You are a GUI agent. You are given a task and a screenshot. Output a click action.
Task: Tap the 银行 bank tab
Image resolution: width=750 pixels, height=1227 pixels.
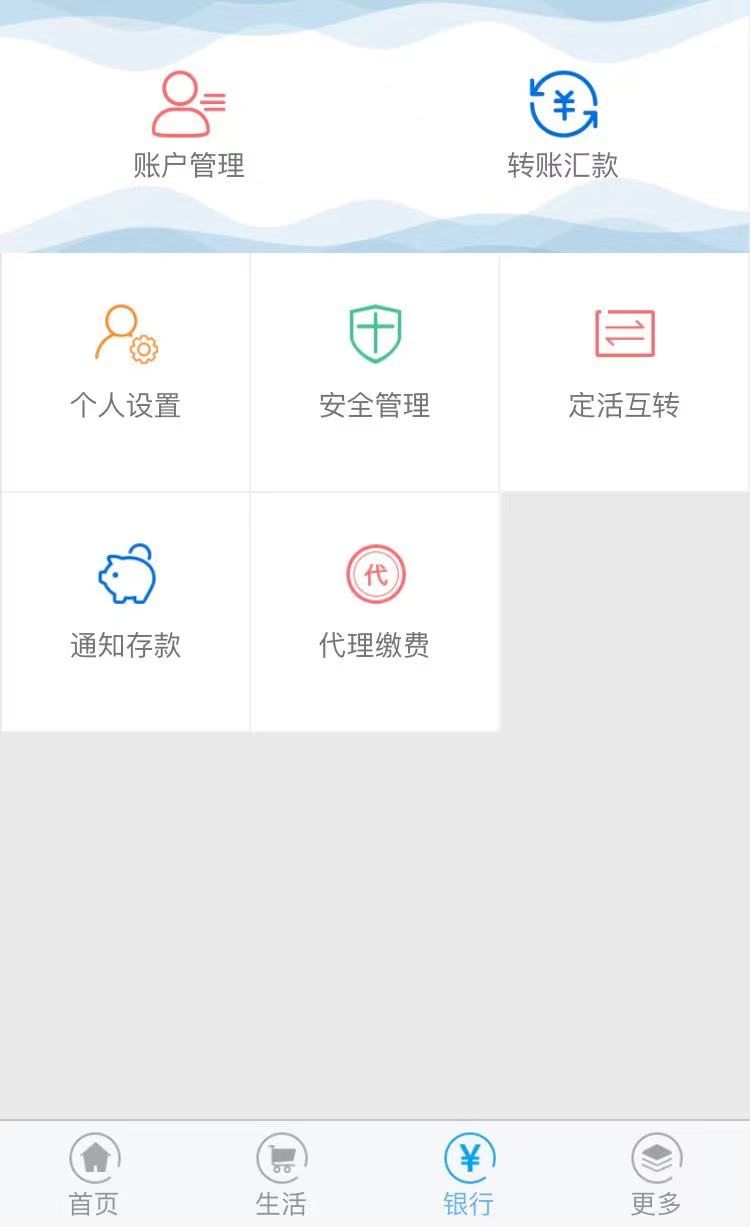[469, 1175]
